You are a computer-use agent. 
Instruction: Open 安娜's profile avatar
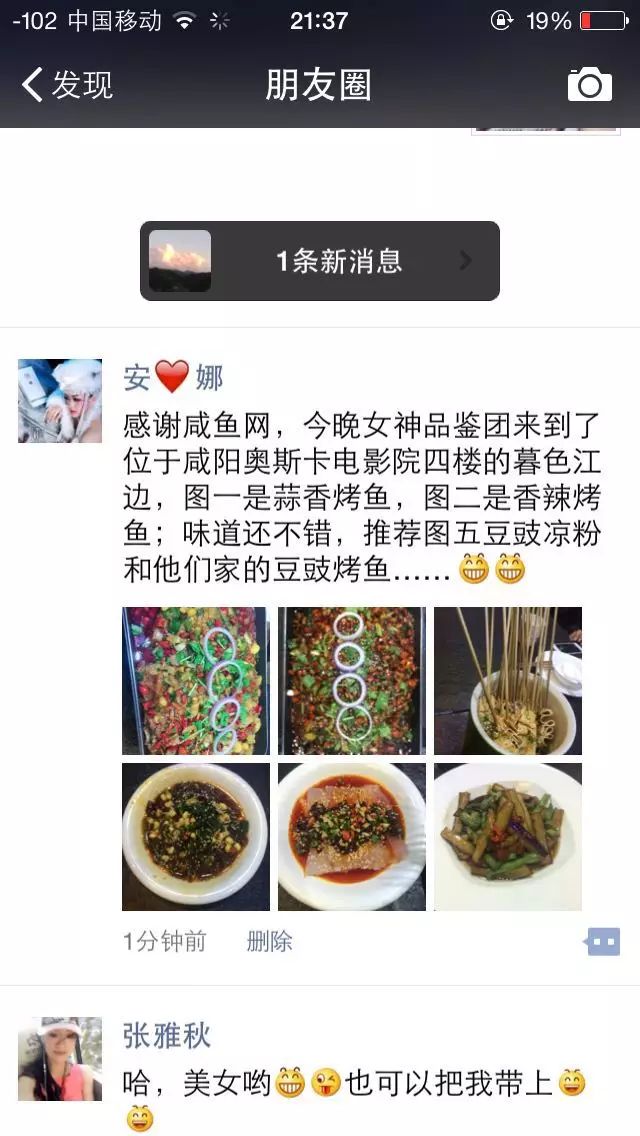[60, 401]
